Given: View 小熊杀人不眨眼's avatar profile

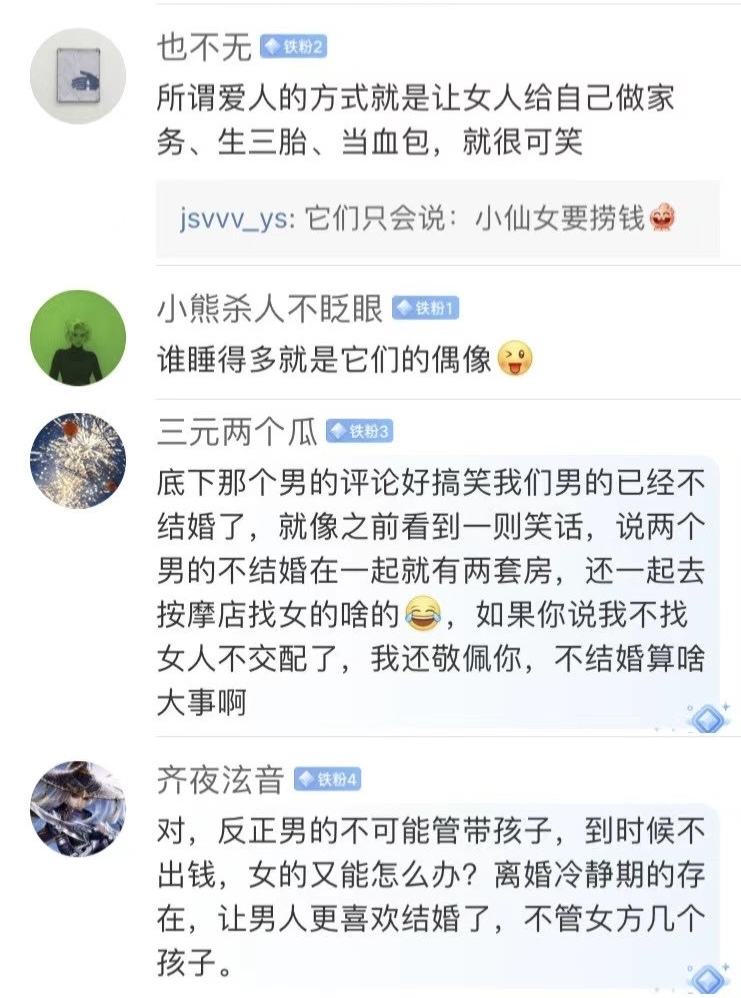Looking at the screenshot, I should click(78, 338).
